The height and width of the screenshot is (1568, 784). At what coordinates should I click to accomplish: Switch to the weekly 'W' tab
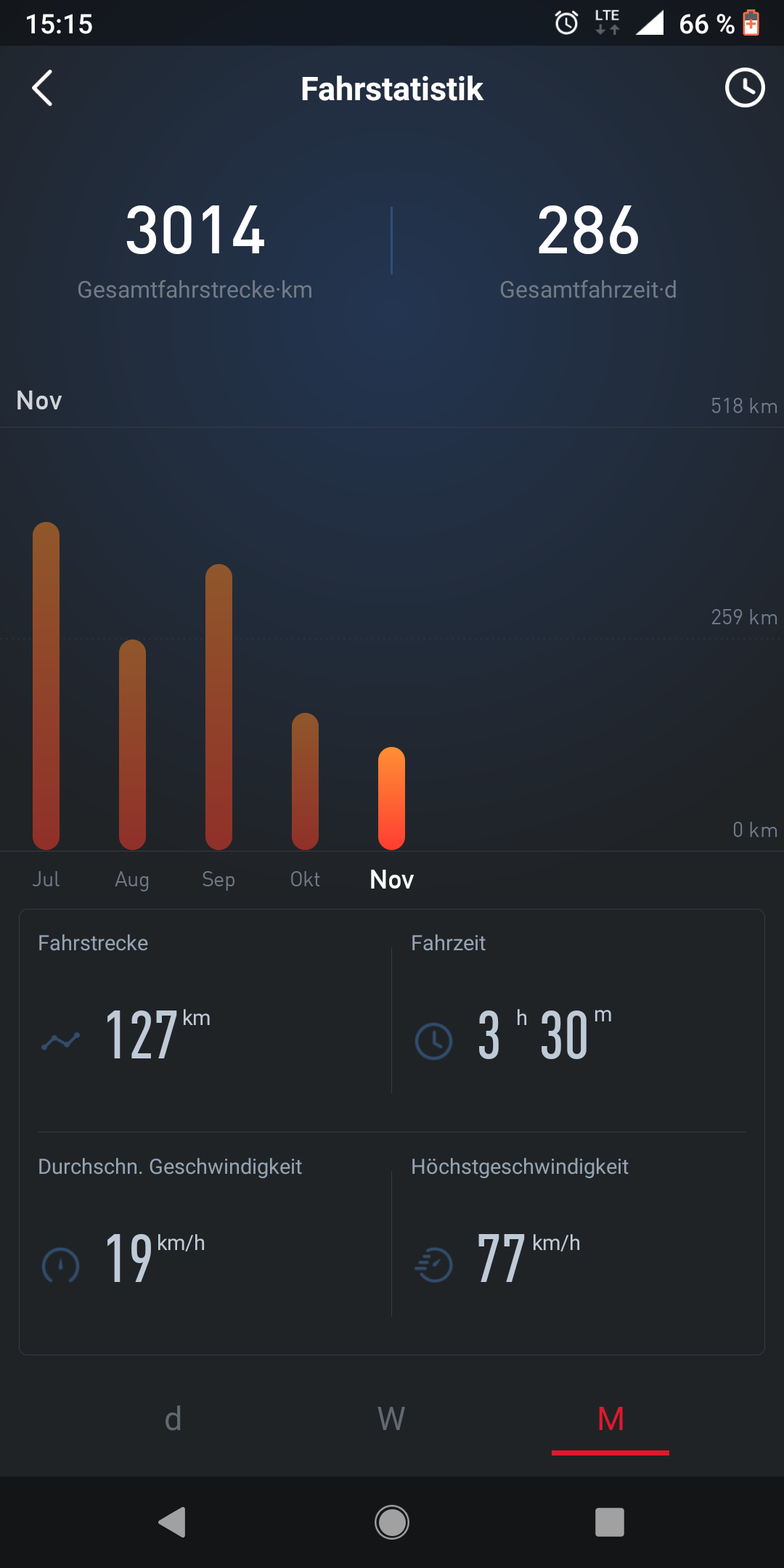point(391,1418)
